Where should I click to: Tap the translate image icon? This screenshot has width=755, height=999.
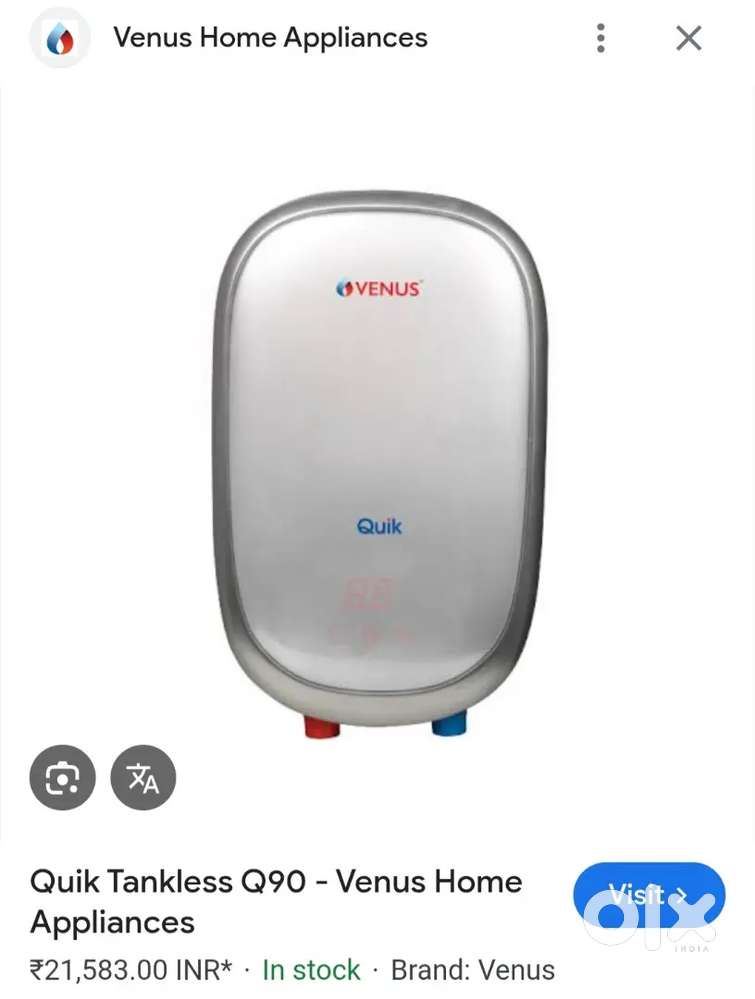pyautogui.click(x=143, y=777)
